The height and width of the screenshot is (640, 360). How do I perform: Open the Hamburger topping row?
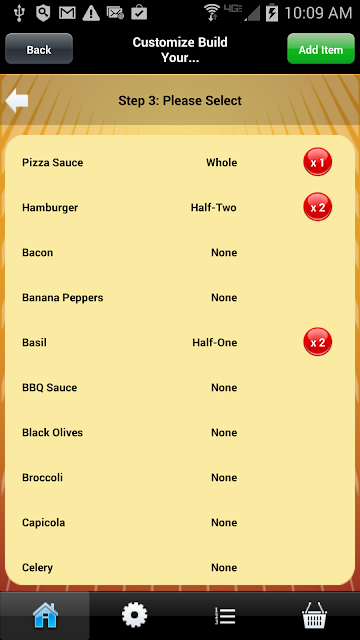tap(180, 207)
